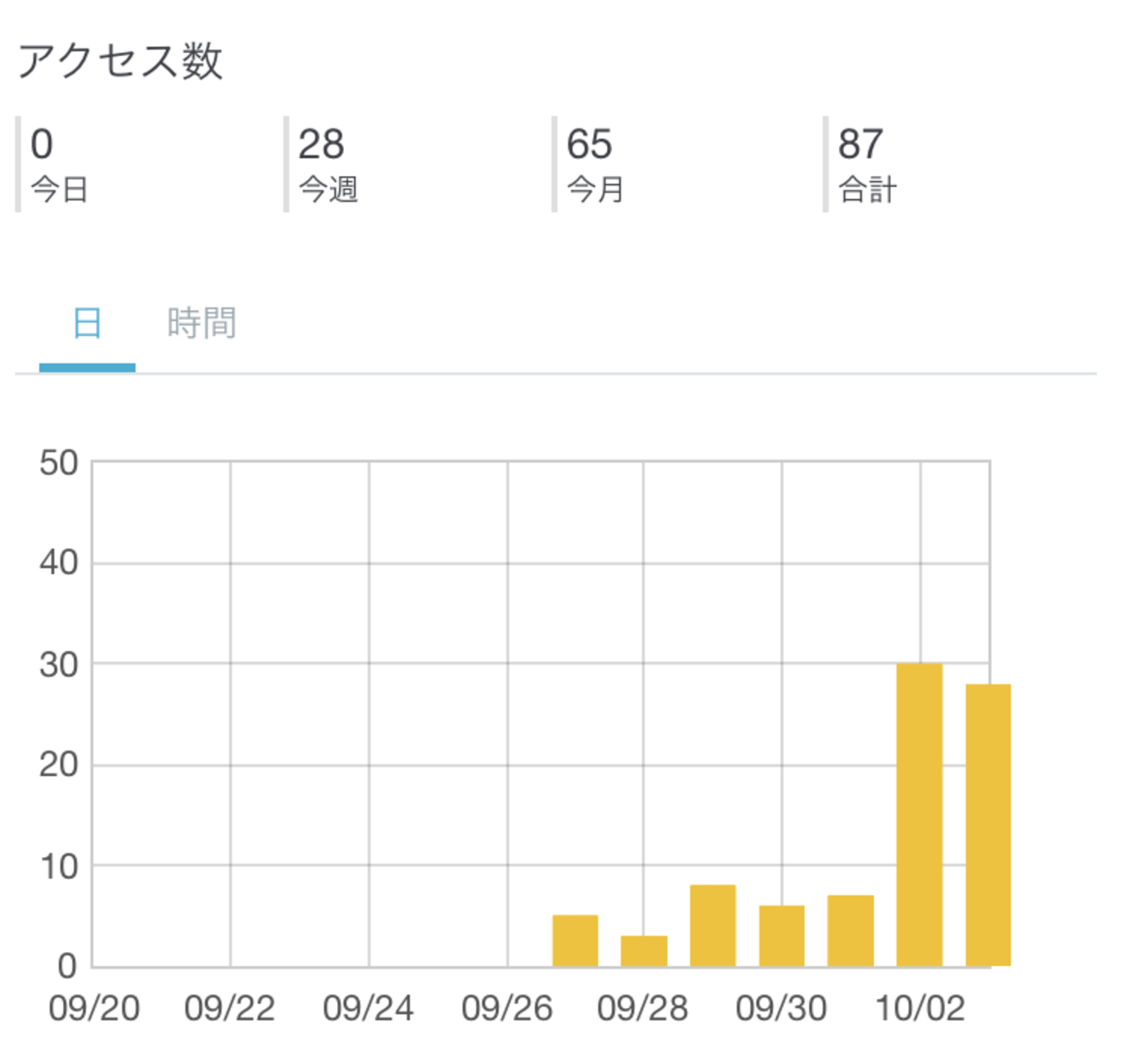Switch to the 日 (daily) tab
Screen dimensions: 1121x1064
(x=87, y=324)
